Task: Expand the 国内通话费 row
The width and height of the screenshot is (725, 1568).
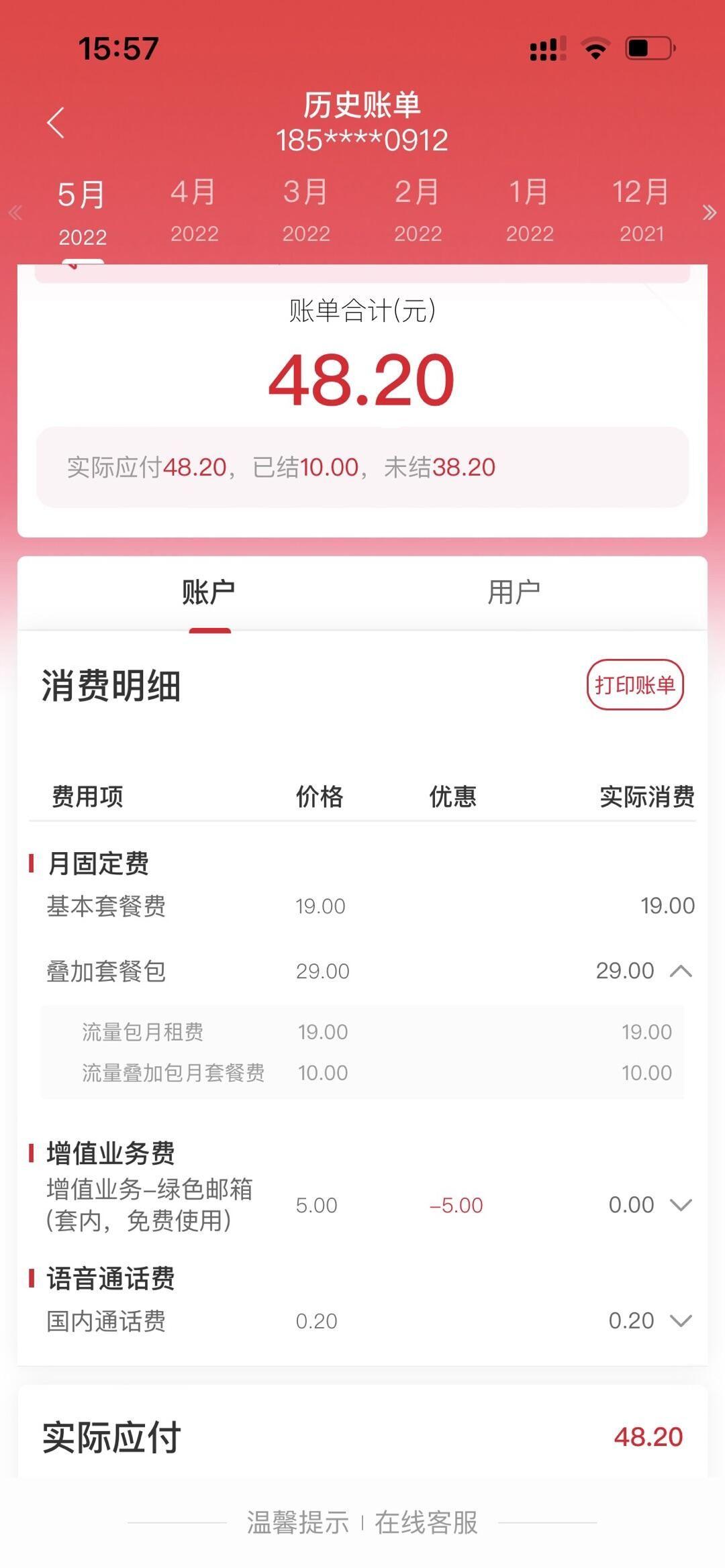Action: (681, 1321)
